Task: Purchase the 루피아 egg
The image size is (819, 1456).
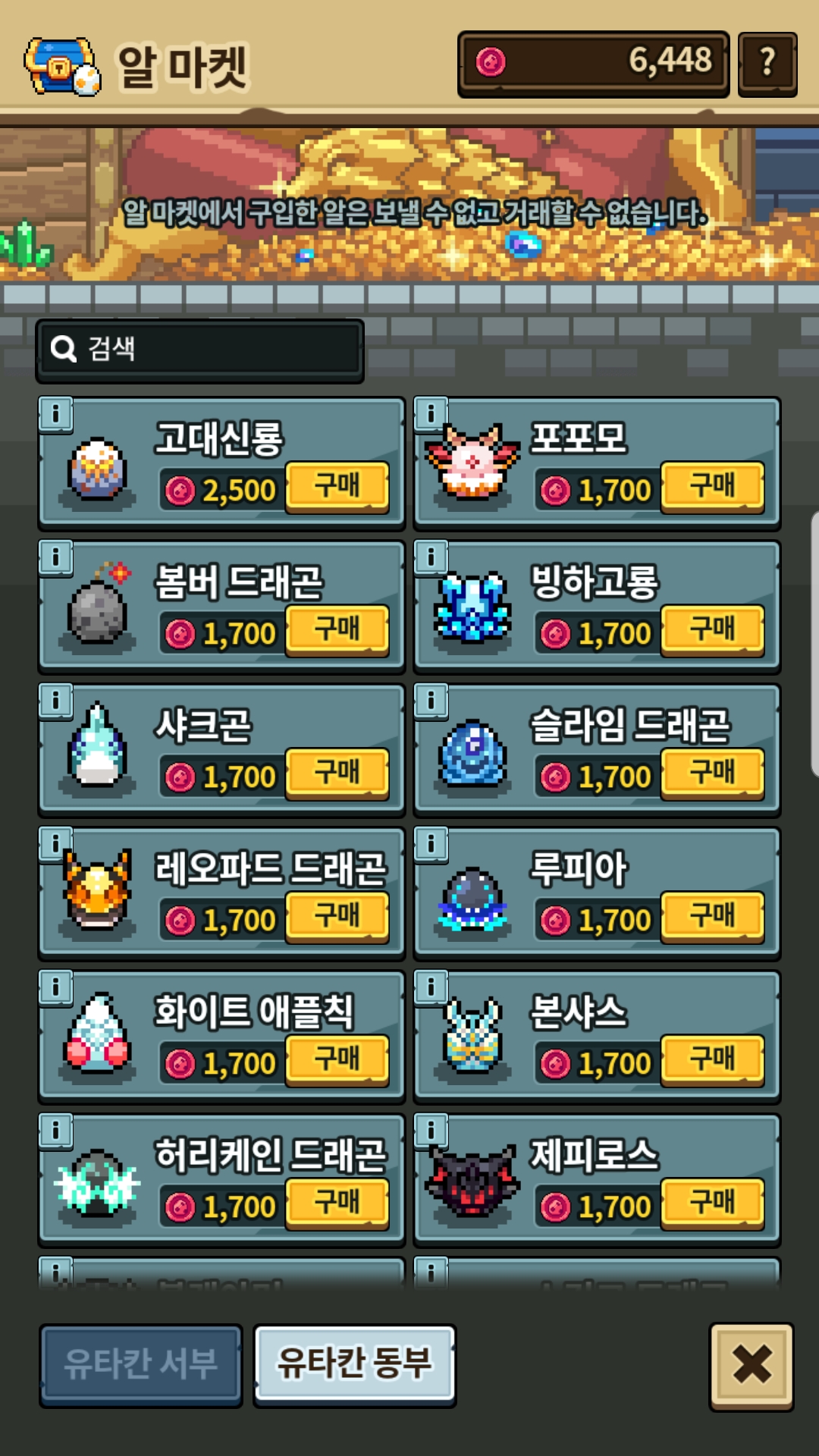Action: coord(712,916)
